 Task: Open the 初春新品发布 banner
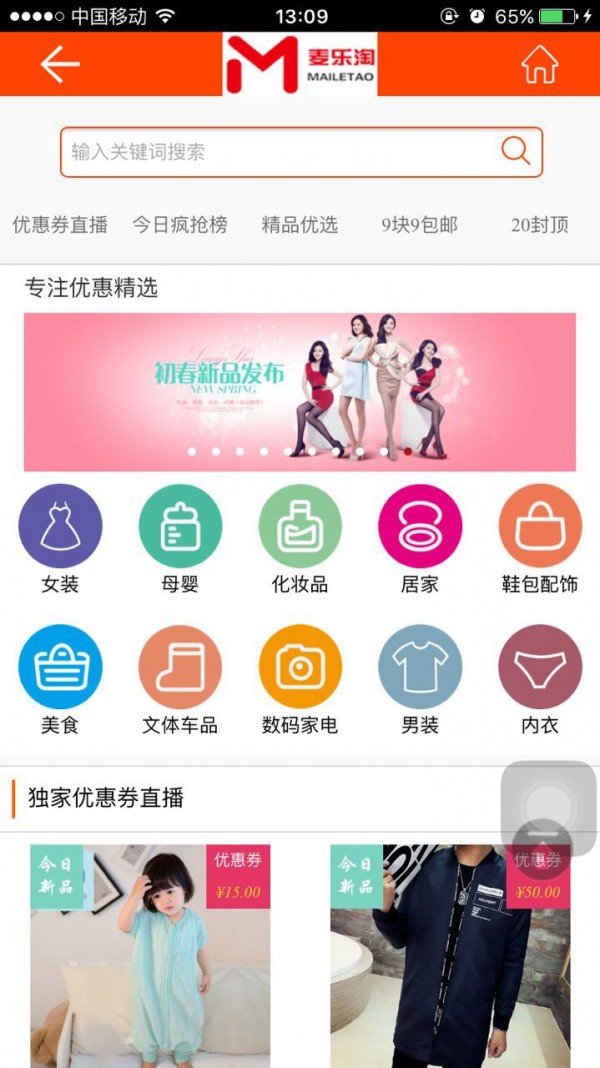pyautogui.click(x=300, y=391)
